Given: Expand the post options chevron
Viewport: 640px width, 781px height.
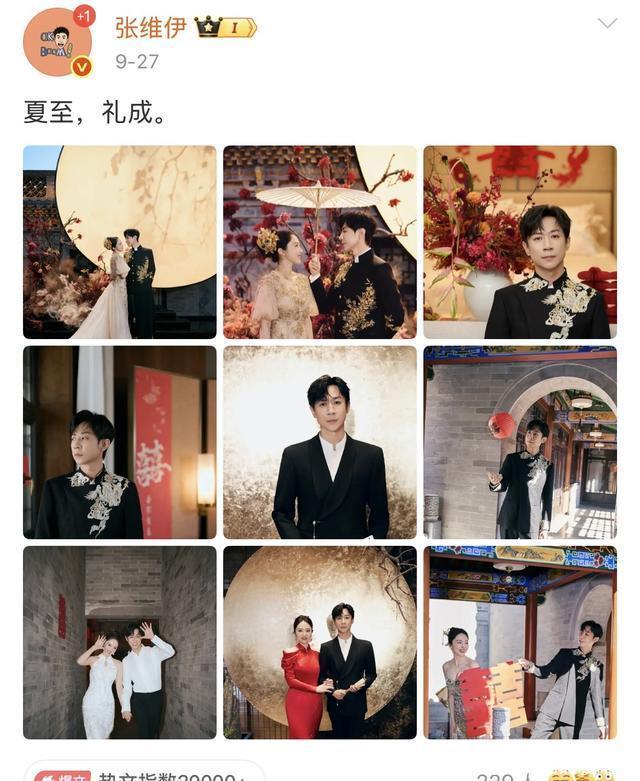Looking at the screenshot, I should coord(606,23).
